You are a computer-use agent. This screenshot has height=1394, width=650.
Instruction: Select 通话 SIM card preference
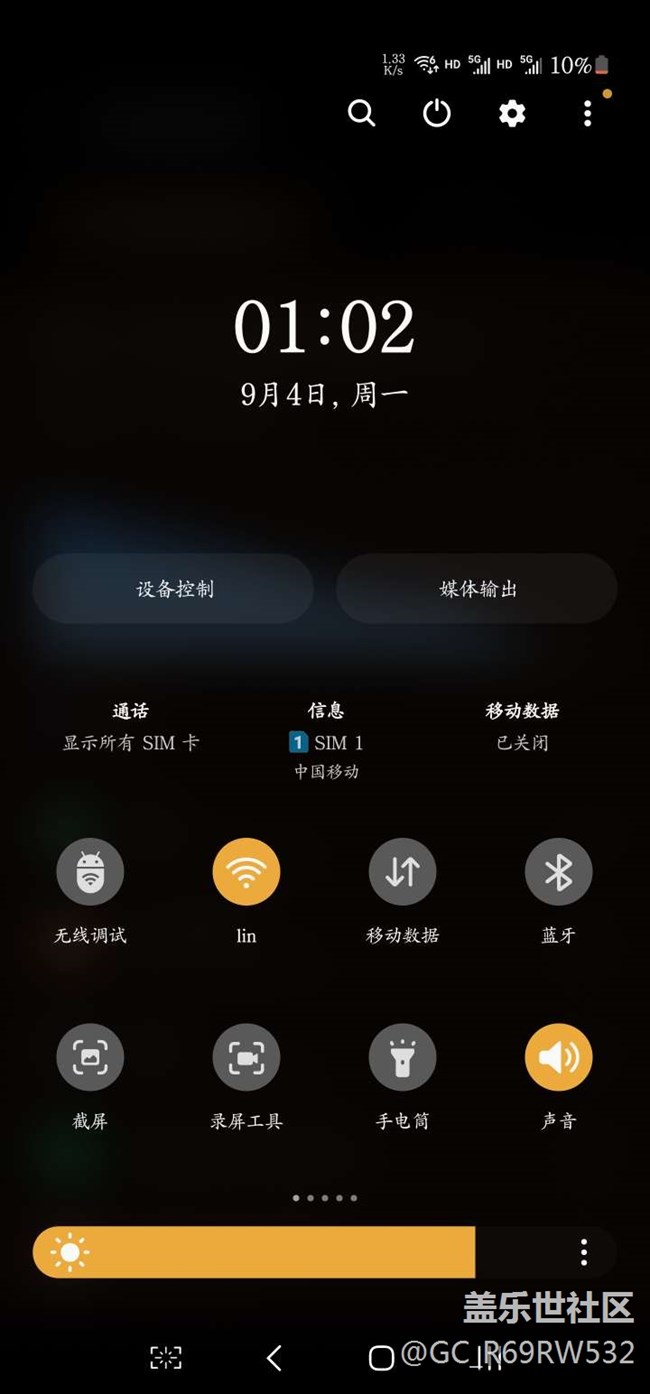[130, 727]
